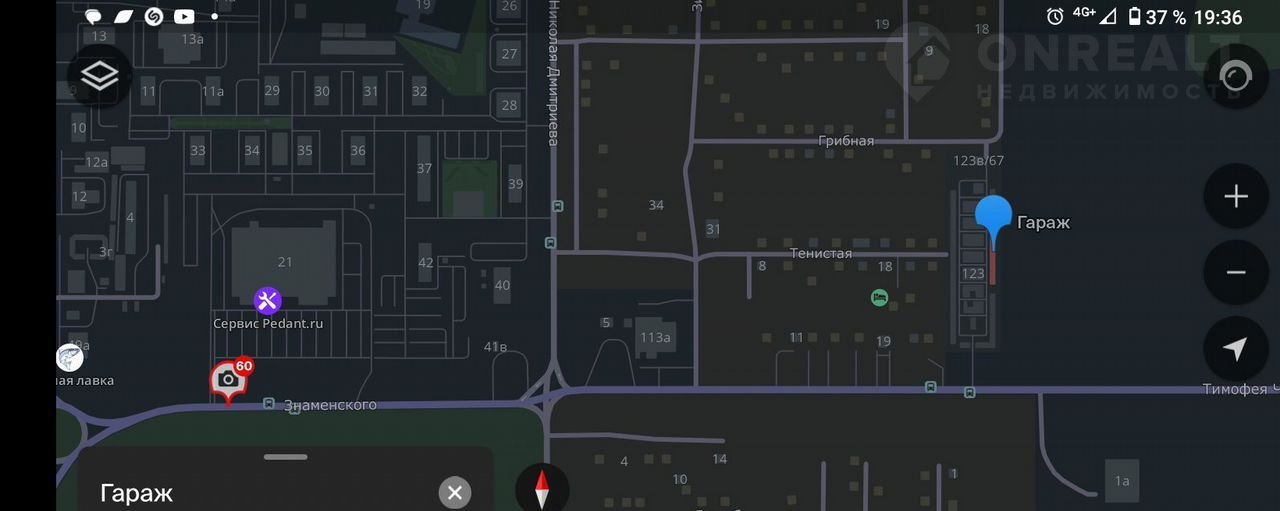The image size is (1280, 511).
Task: Select the bus stop icon near Знаменского
Action: (x=268, y=403)
